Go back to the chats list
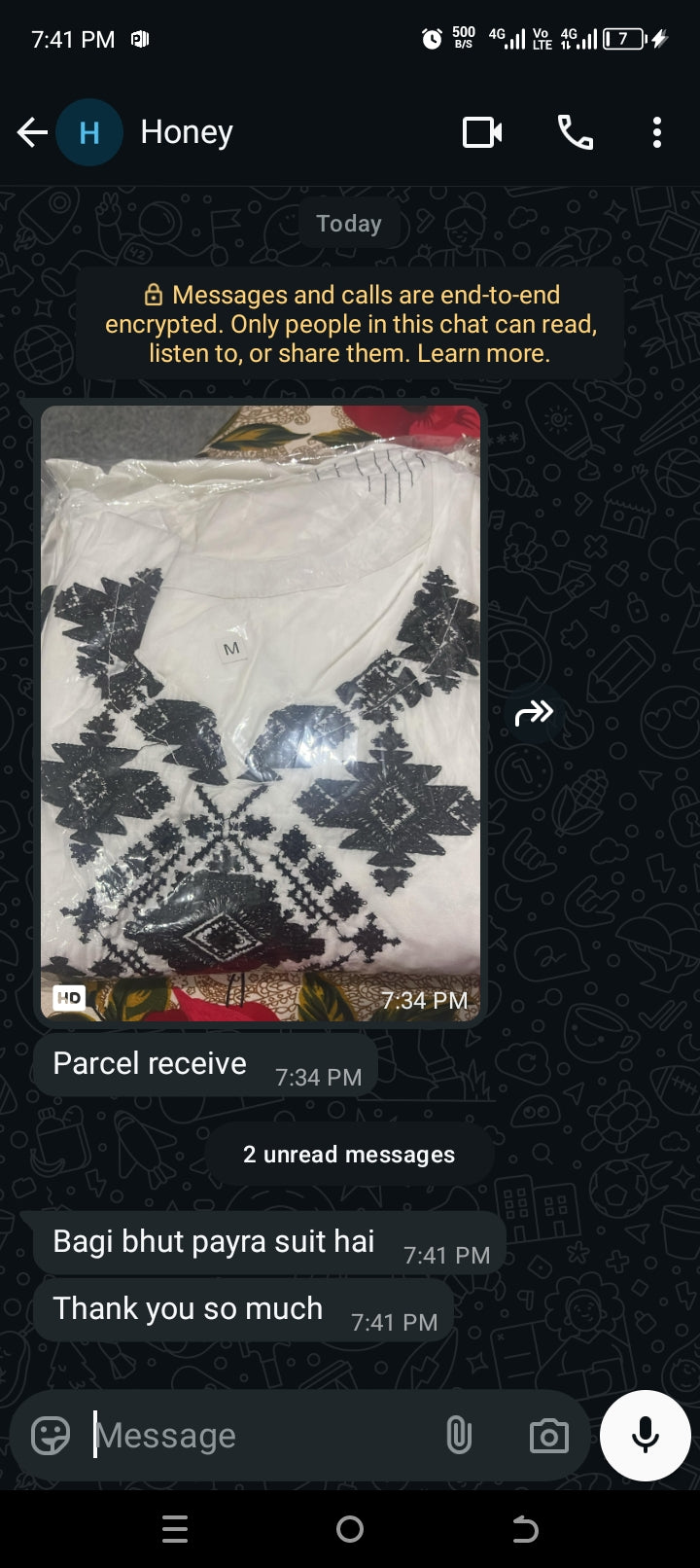700x1568 pixels. tap(32, 132)
